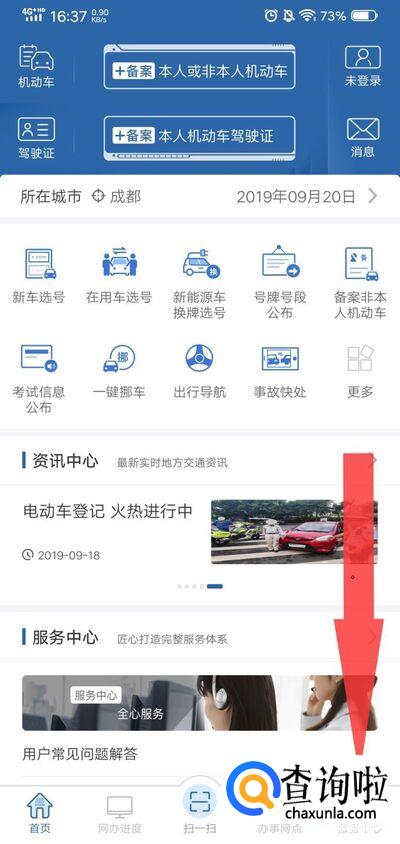Select 新能源车换牌选号
Viewport: 400px width, 844px height.
tap(199, 284)
